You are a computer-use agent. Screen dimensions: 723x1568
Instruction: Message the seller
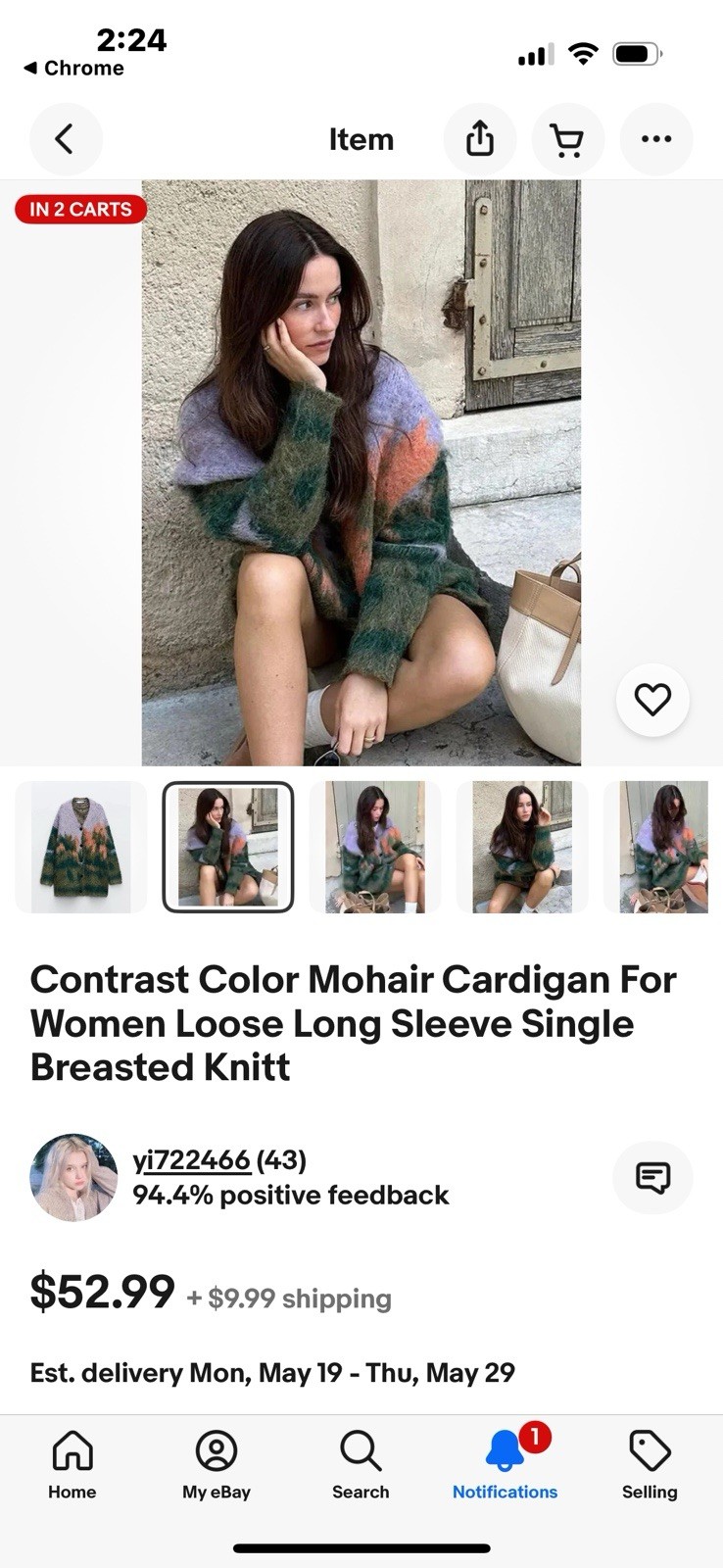[652, 1177]
